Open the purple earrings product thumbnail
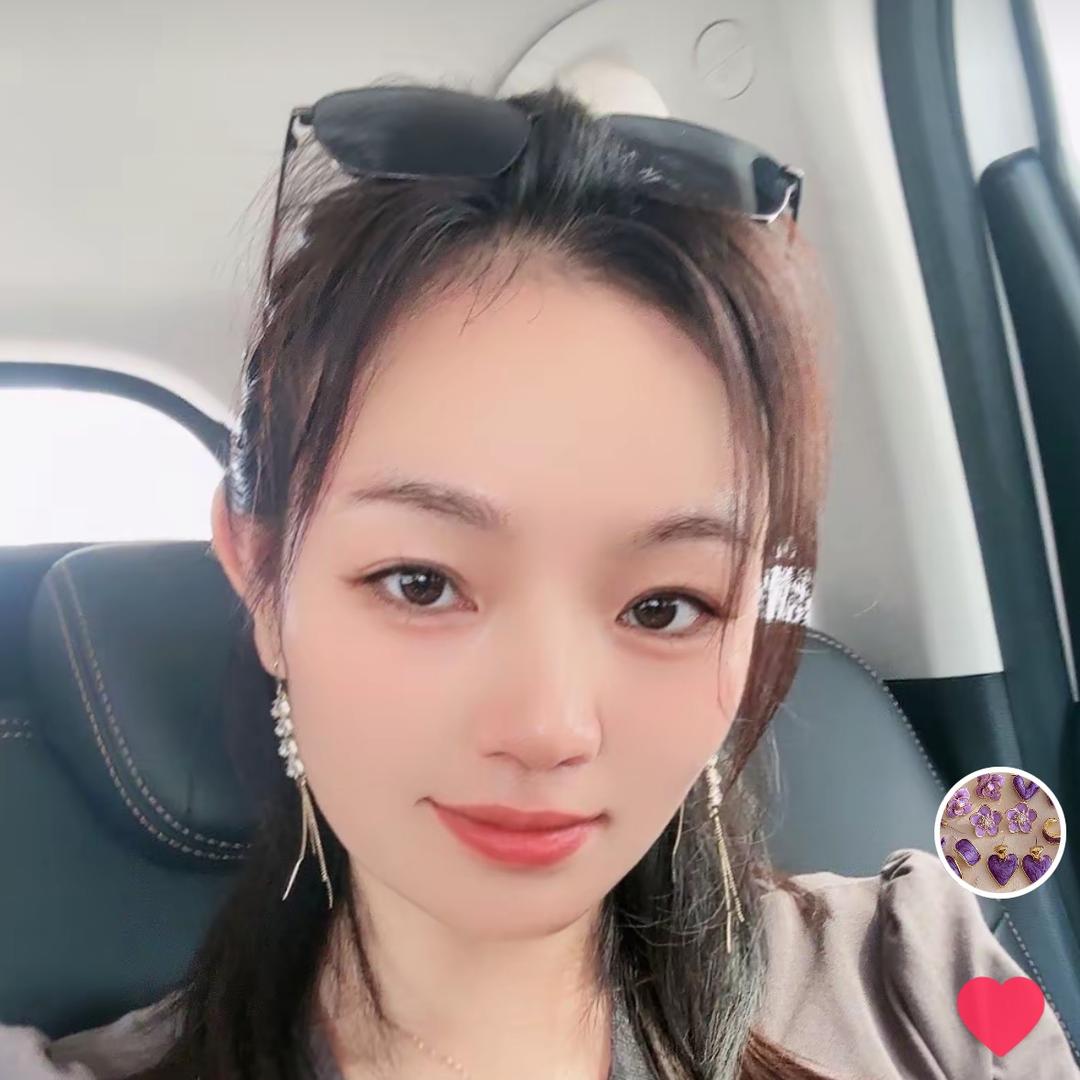Viewport: 1080px width, 1080px height. [x=1000, y=832]
